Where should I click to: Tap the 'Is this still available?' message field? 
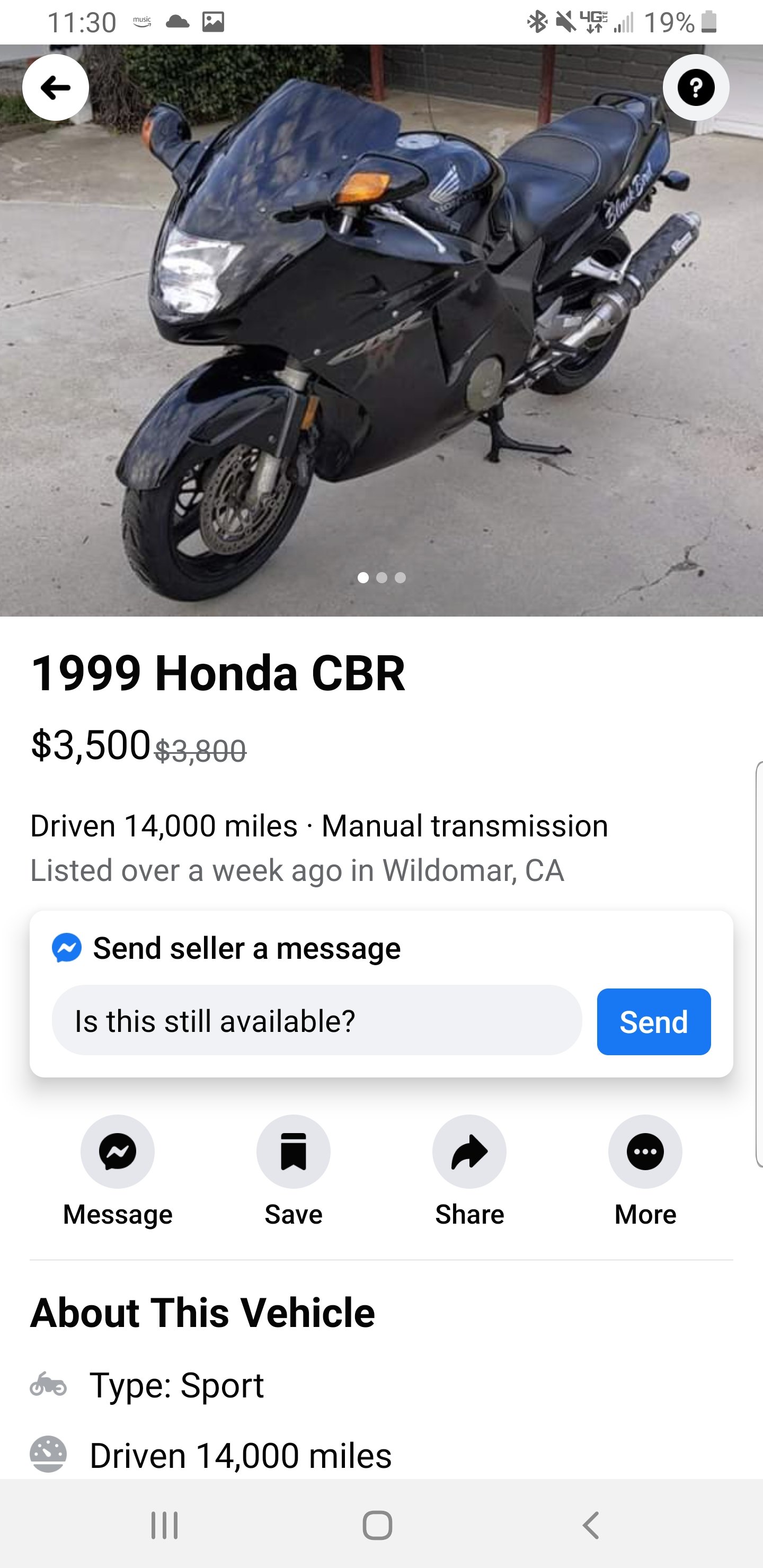click(317, 1021)
